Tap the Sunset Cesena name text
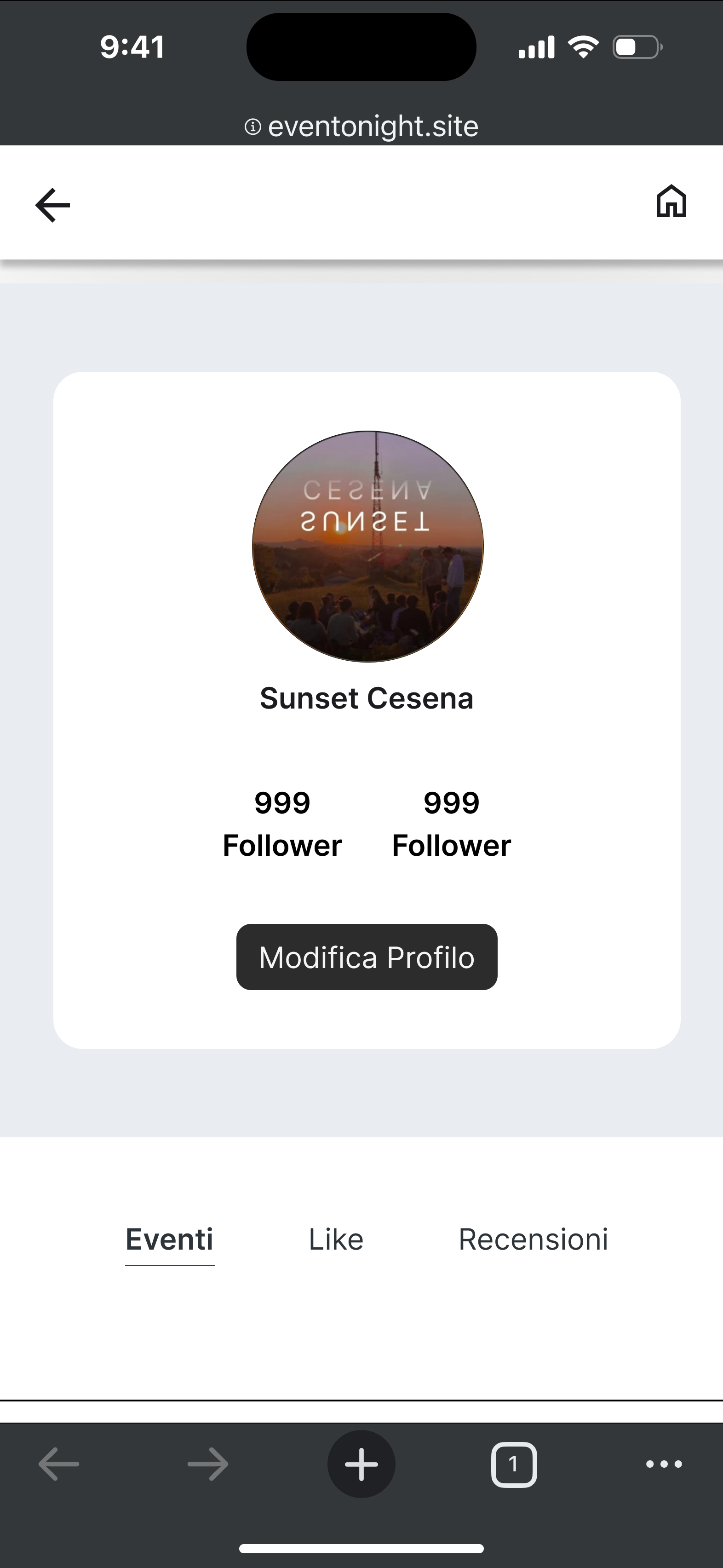This screenshot has width=723, height=1568. pos(367,698)
